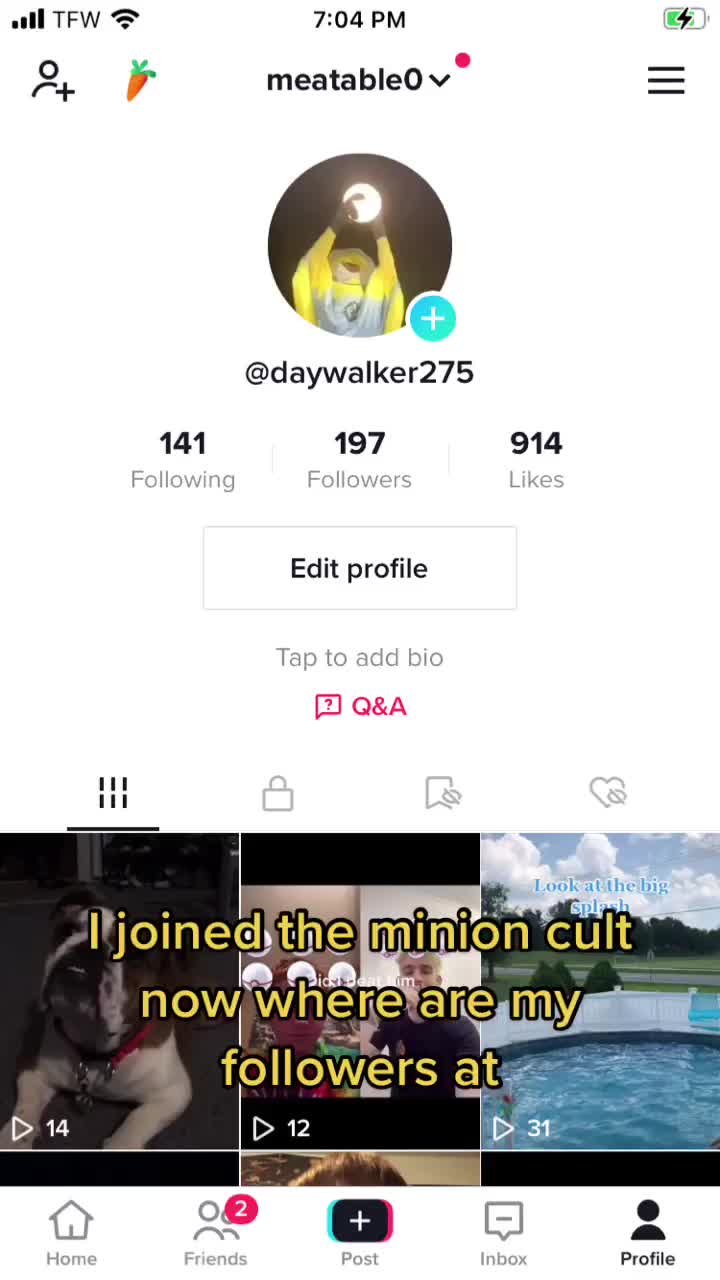Open the 914 Likes count
The image size is (720, 1280).
point(536,459)
